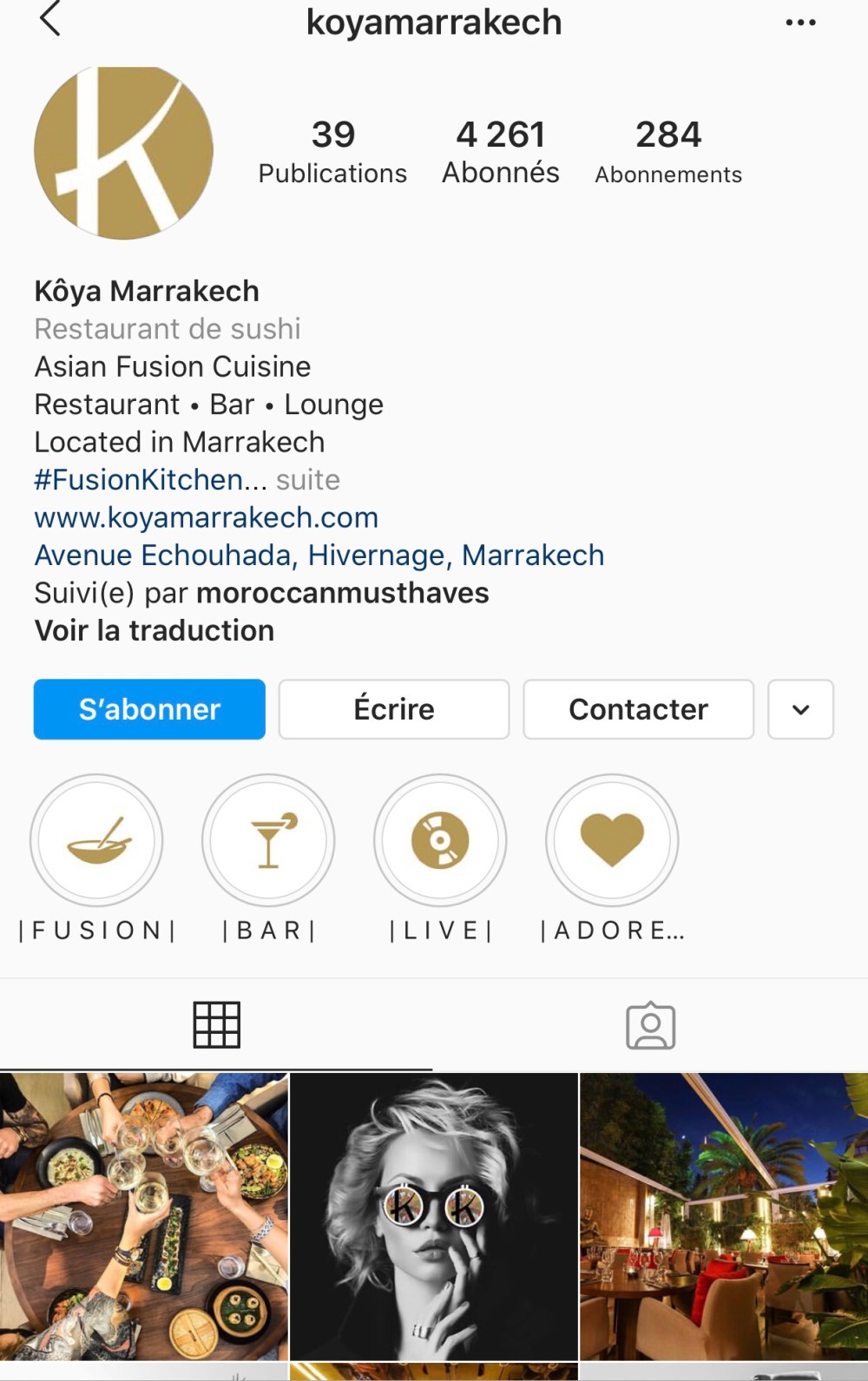The height and width of the screenshot is (1381, 868).
Task: Open the BAR story highlight
Action: pyautogui.click(x=268, y=840)
